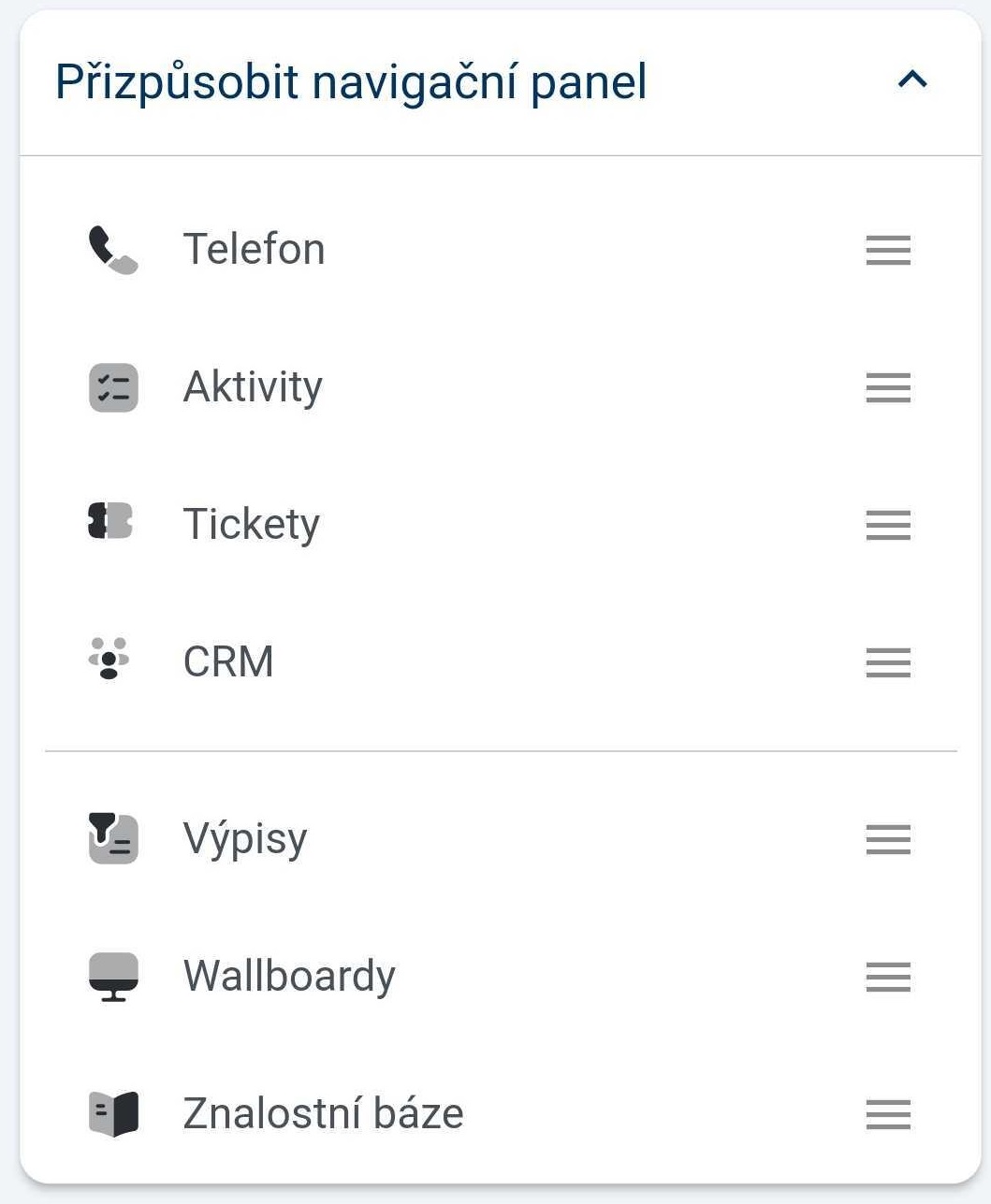
Task: Collapse the Přizpůsobit navigační panel section
Action: 911,80
